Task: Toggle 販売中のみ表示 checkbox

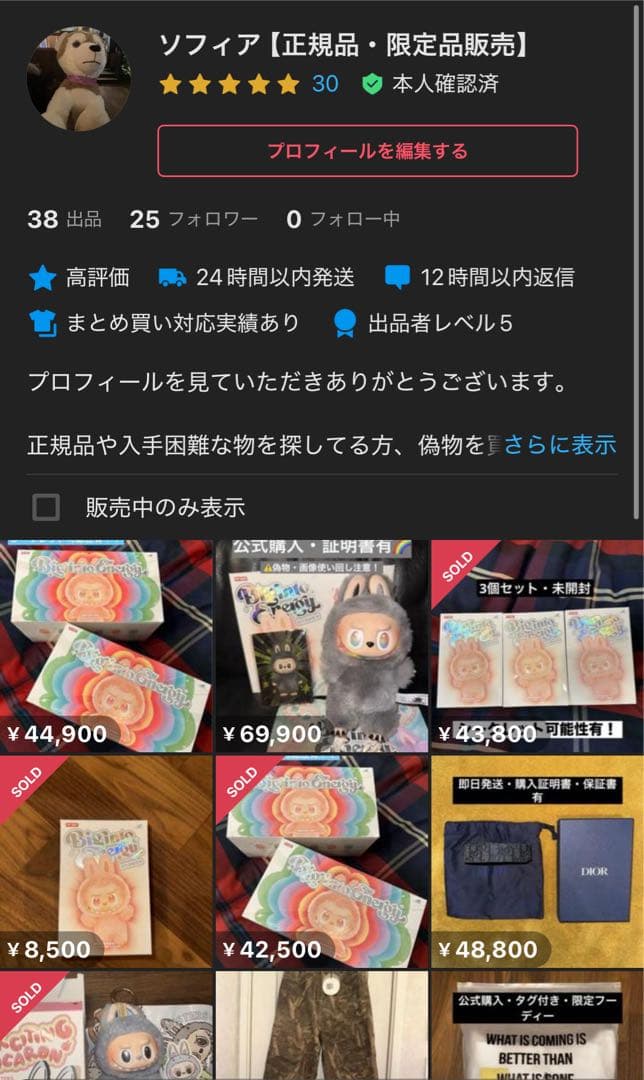Action: point(46,507)
